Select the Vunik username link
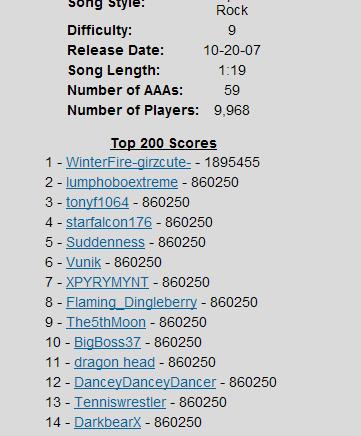This screenshot has height=436, width=361. [83, 262]
